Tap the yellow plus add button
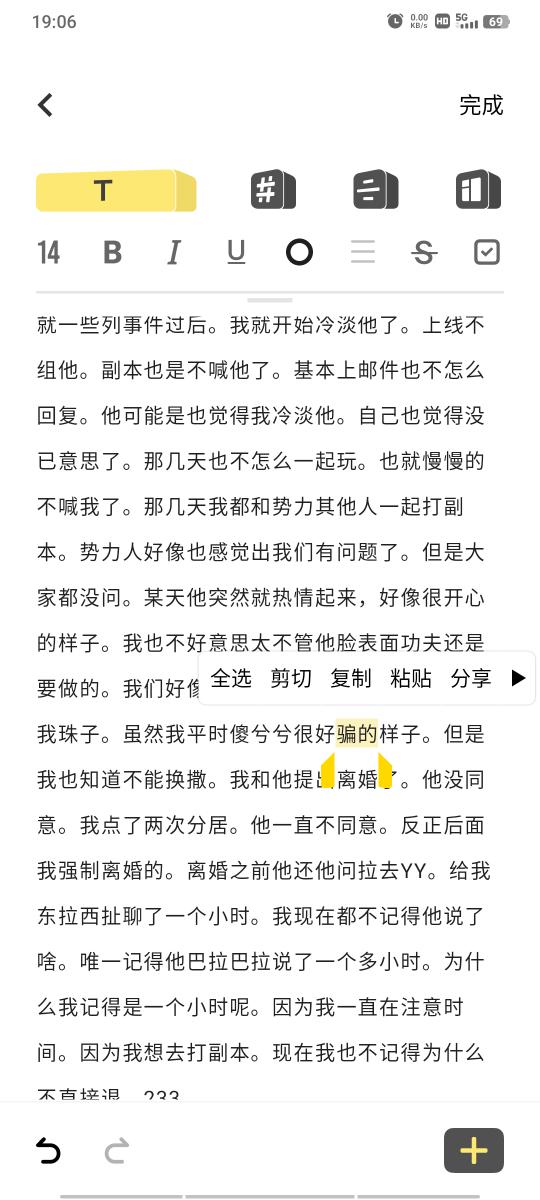The image size is (540, 1200). [474, 1151]
